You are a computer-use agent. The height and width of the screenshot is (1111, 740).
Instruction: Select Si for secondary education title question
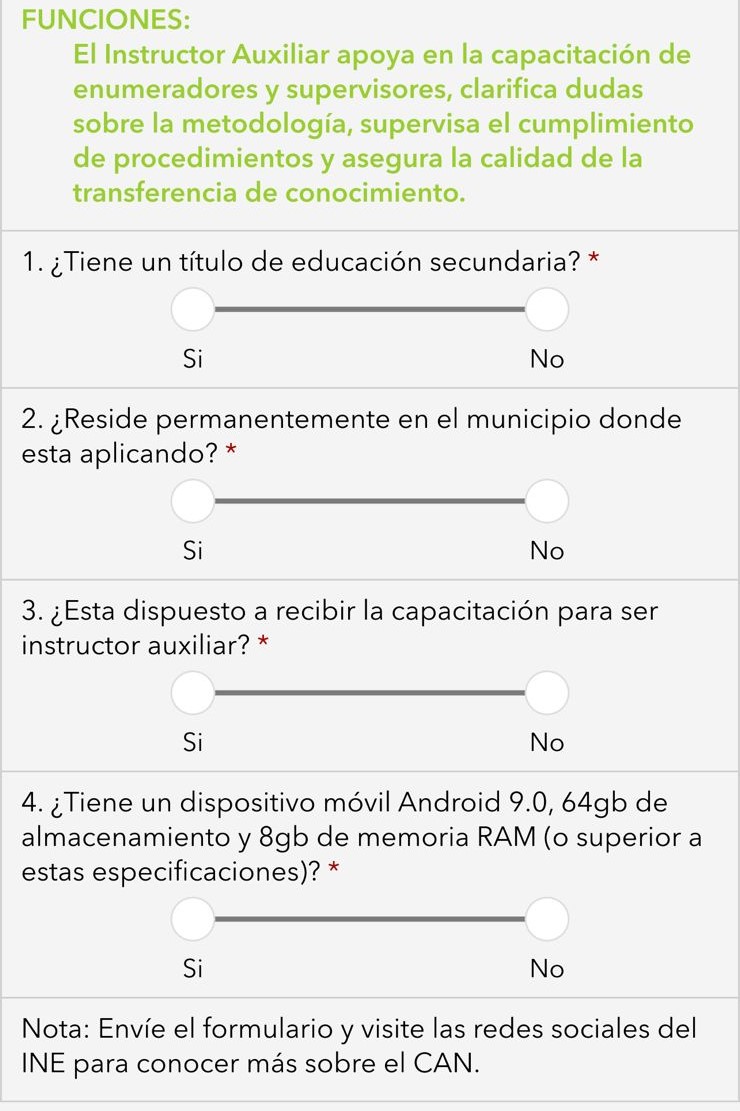[192, 310]
